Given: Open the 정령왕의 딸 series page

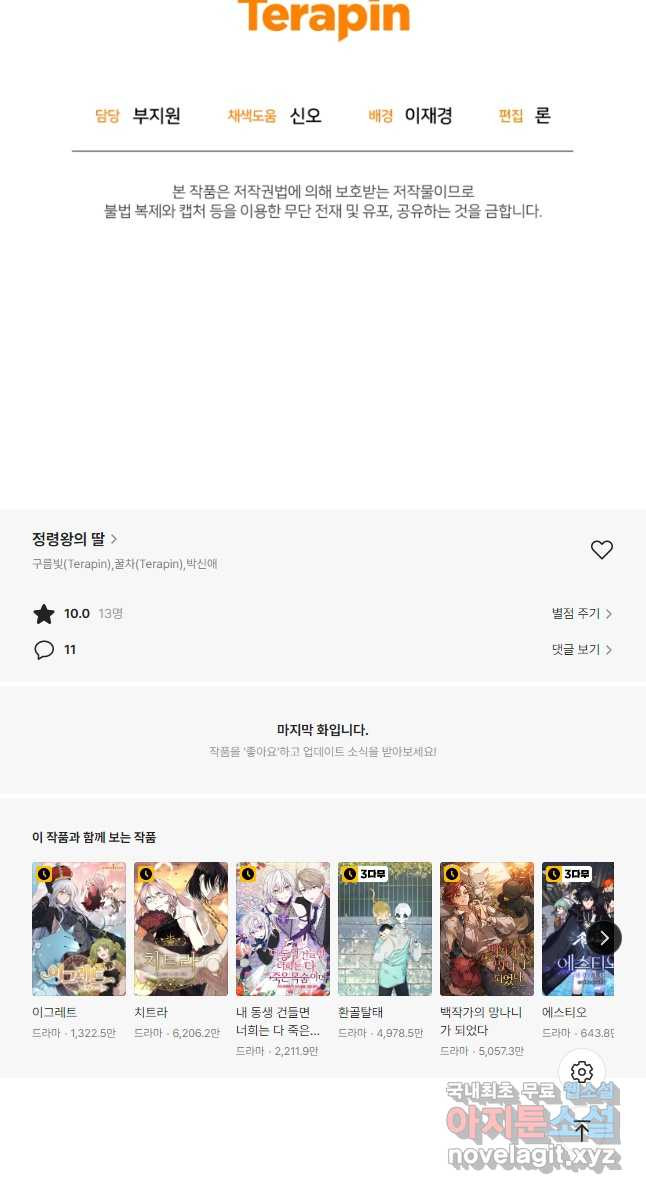Looking at the screenshot, I should point(75,539).
